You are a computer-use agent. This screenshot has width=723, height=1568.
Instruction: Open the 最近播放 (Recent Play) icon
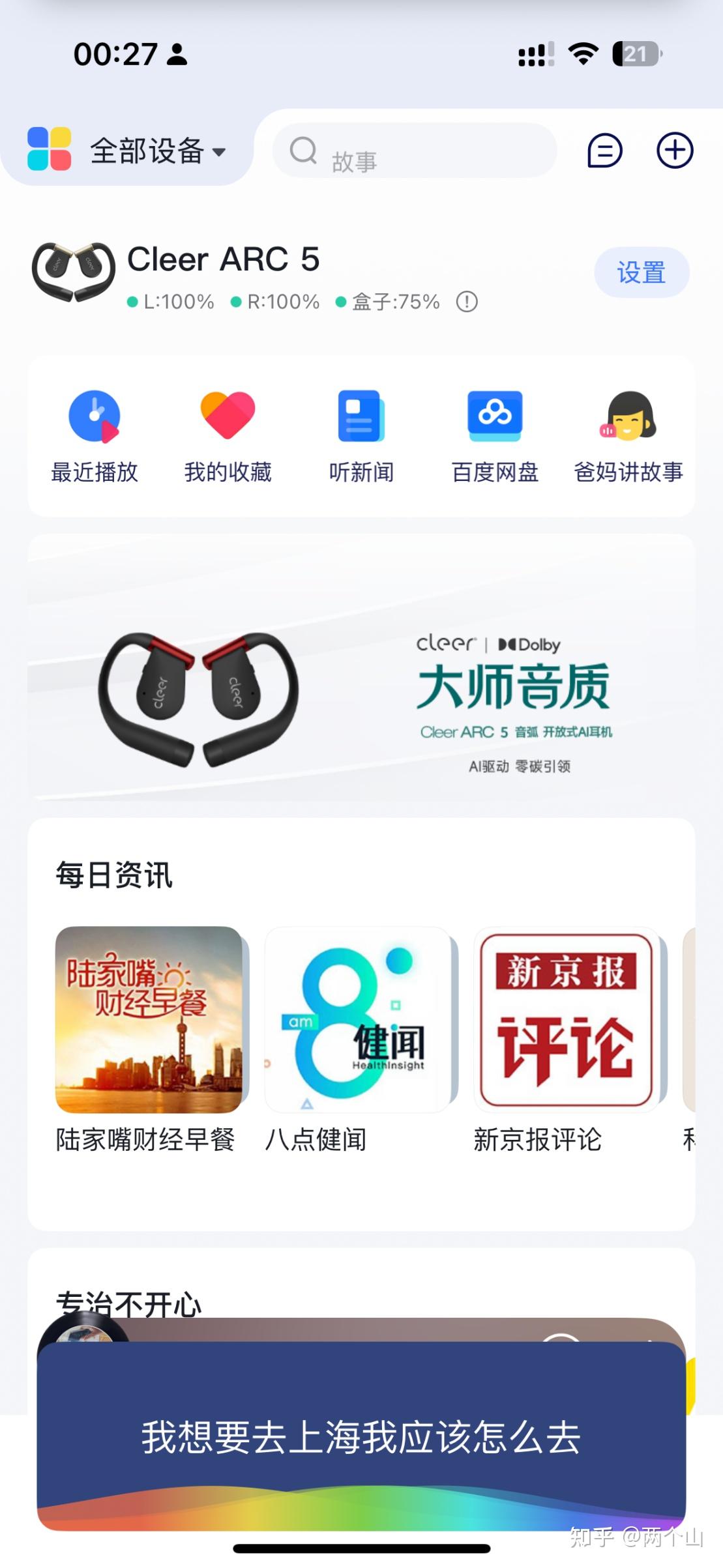click(94, 431)
